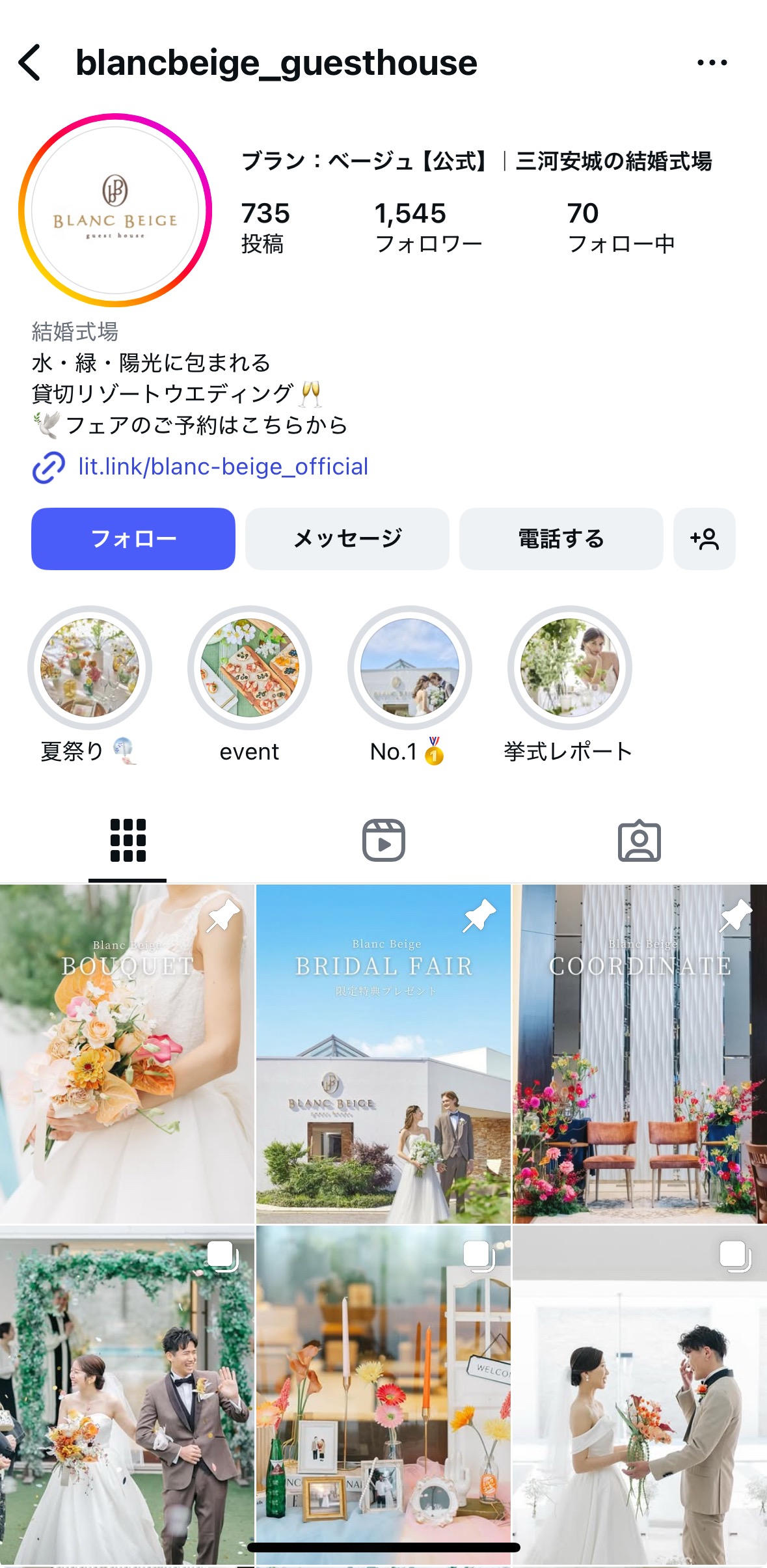Select the posts grid tab
The width and height of the screenshot is (767, 1568).
(128, 840)
